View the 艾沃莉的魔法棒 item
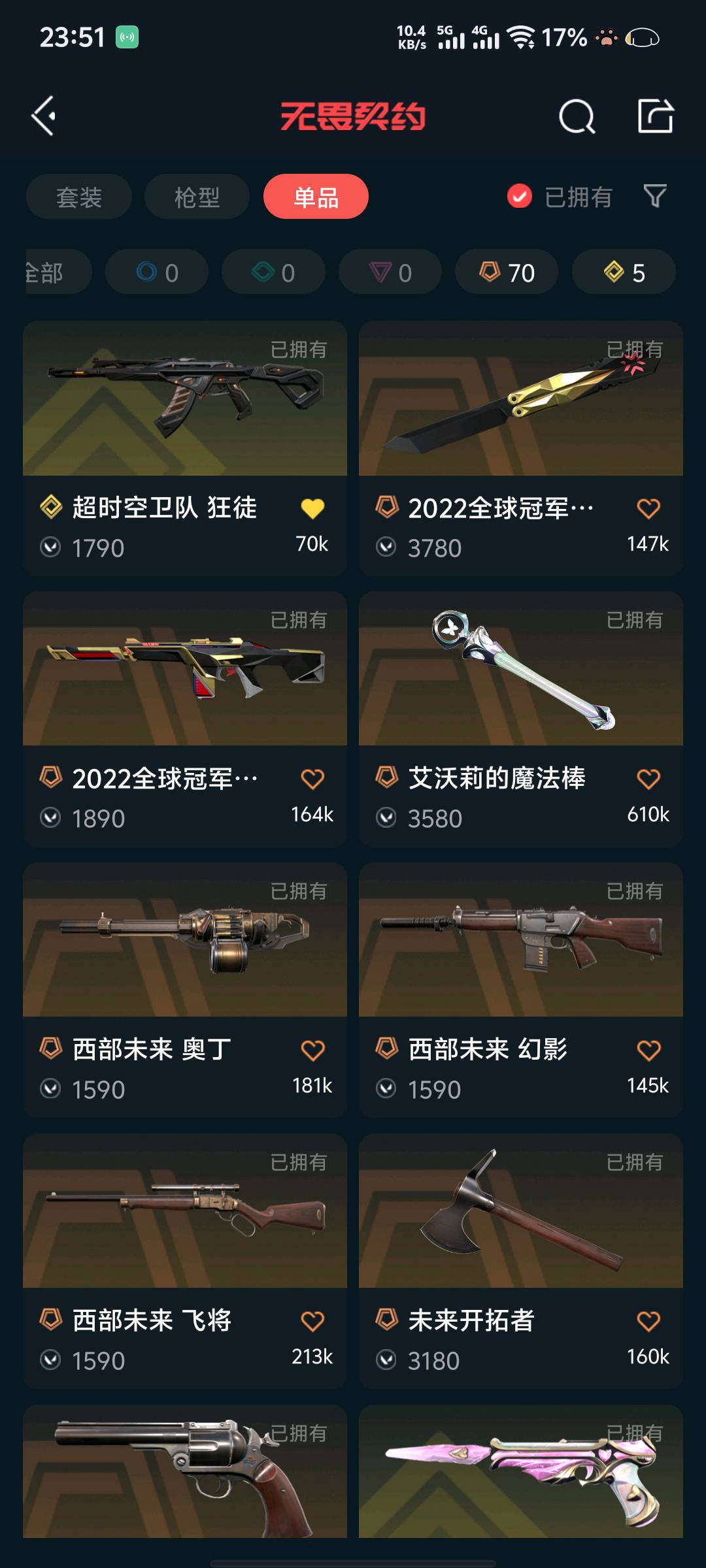Screen dimensions: 706x1568 (x=520, y=669)
